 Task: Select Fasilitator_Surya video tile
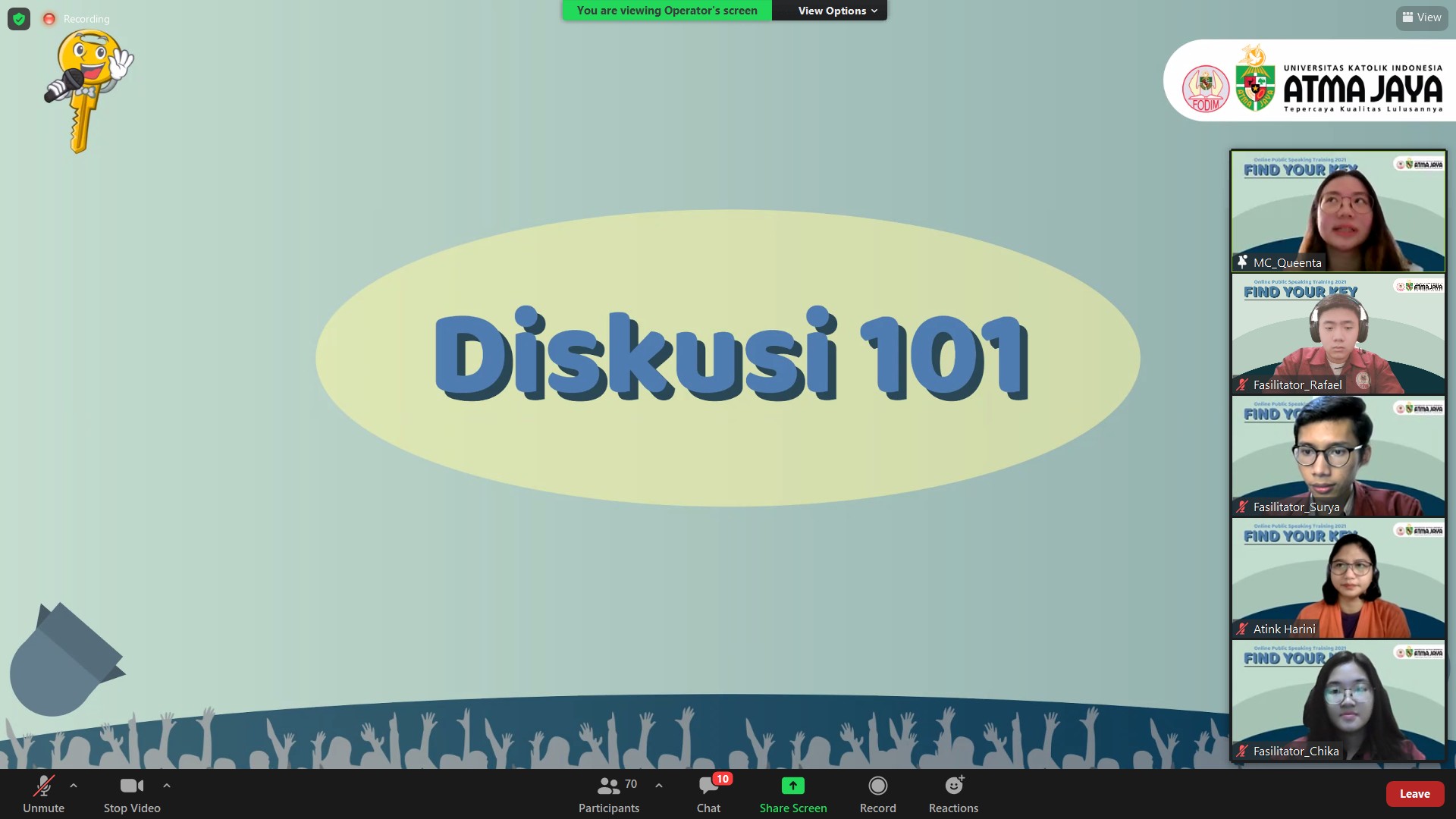point(1338,456)
